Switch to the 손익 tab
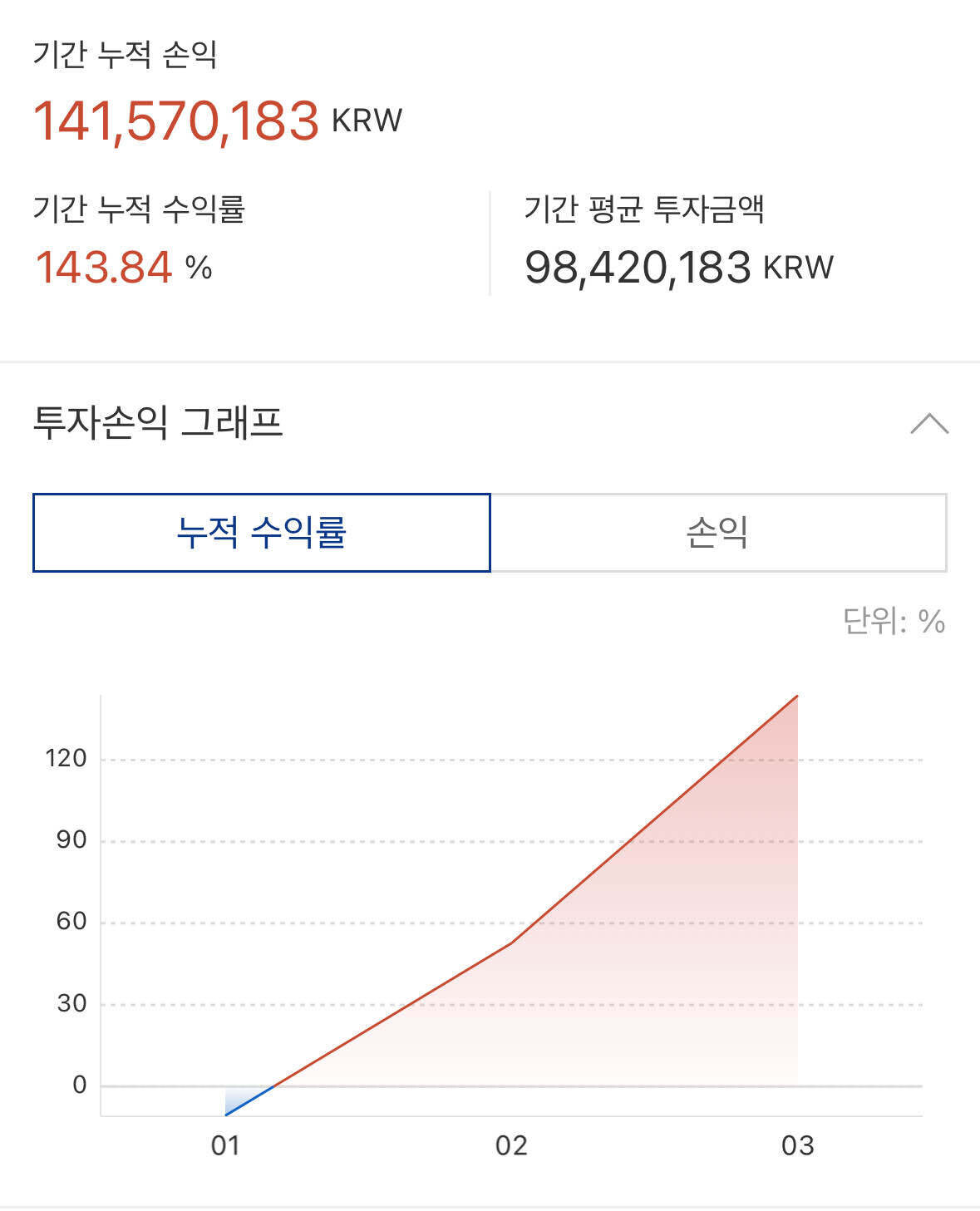This screenshot has width=980, height=1211. pyautogui.click(x=720, y=533)
